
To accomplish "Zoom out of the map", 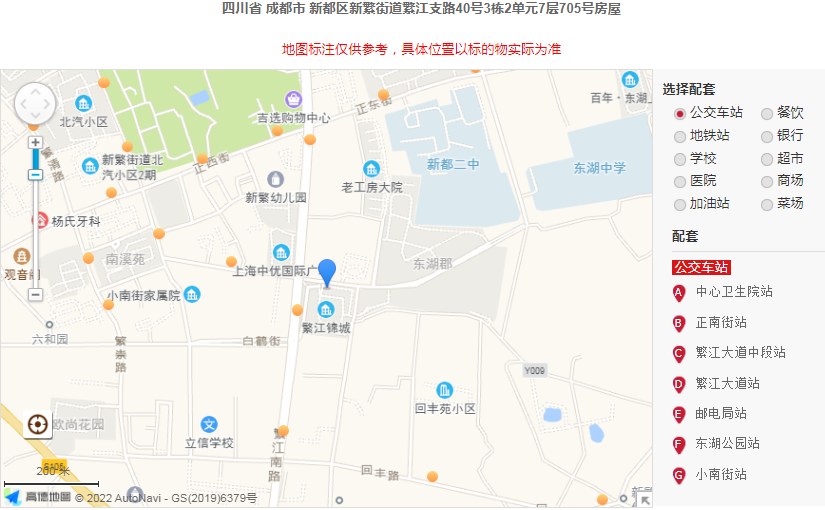I will point(35,295).
